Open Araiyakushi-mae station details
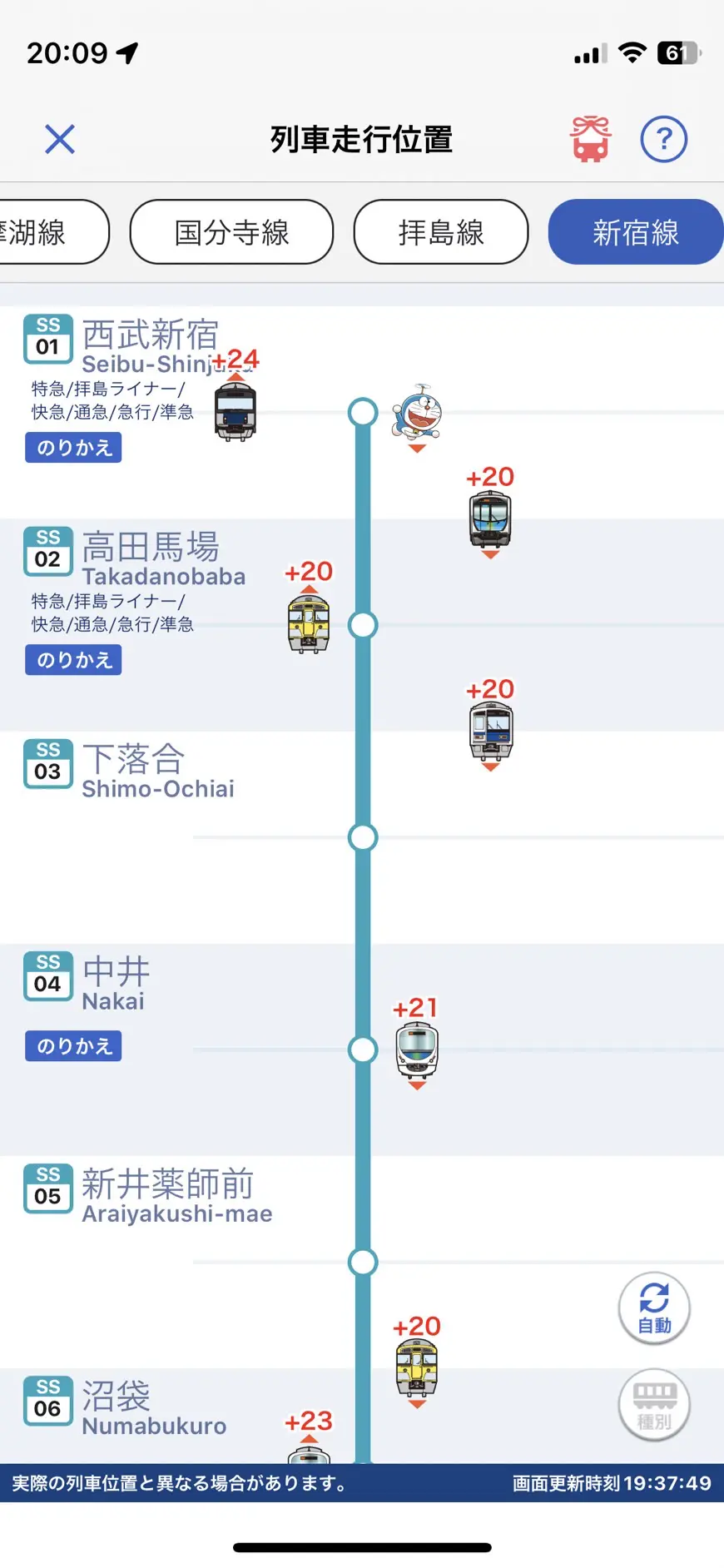The height and width of the screenshot is (1568, 724). click(166, 1195)
